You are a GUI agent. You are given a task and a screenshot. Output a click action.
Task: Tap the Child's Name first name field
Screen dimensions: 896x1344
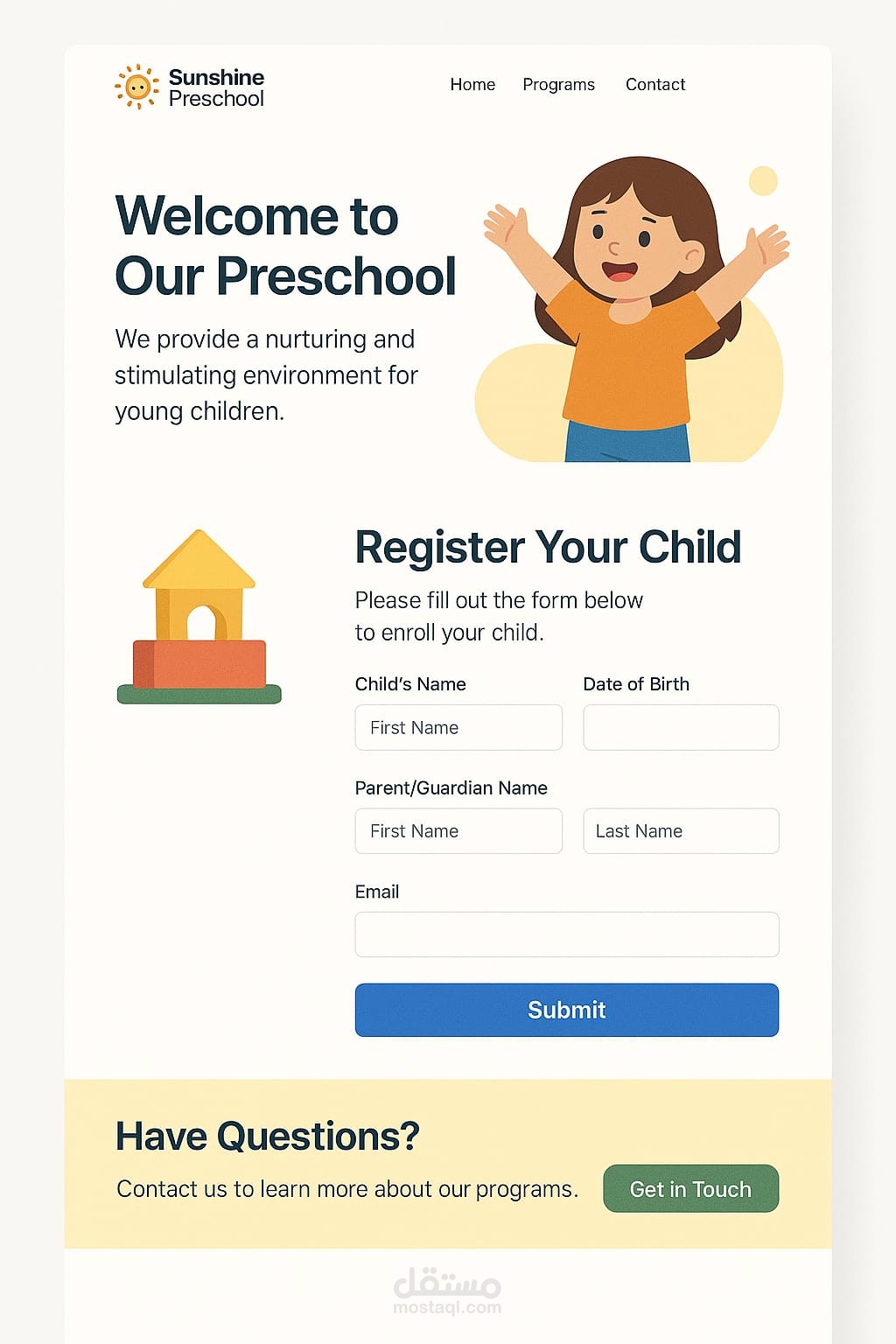pos(458,727)
